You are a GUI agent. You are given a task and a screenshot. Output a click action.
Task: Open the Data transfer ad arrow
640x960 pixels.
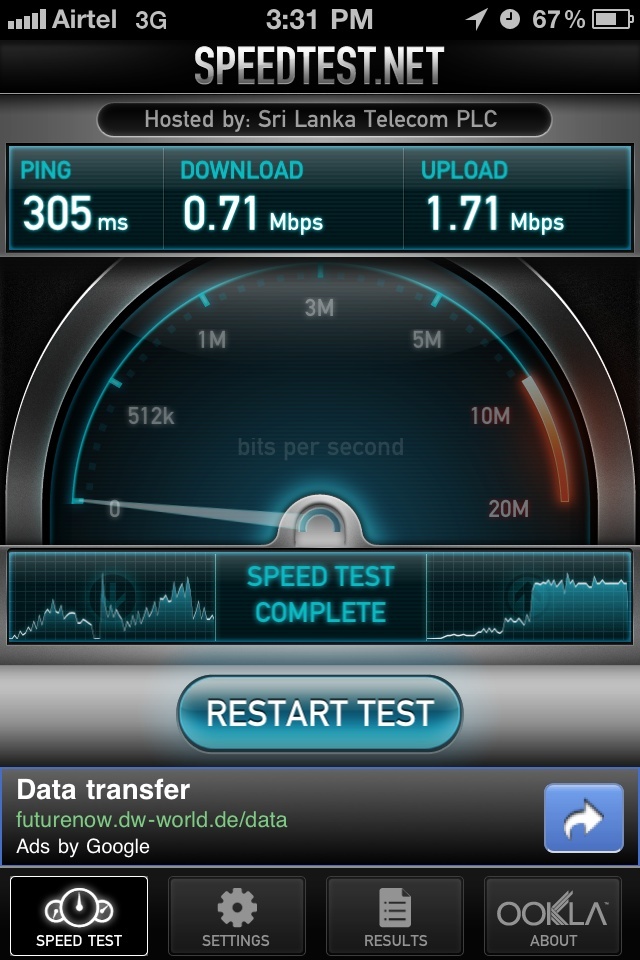coord(583,819)
